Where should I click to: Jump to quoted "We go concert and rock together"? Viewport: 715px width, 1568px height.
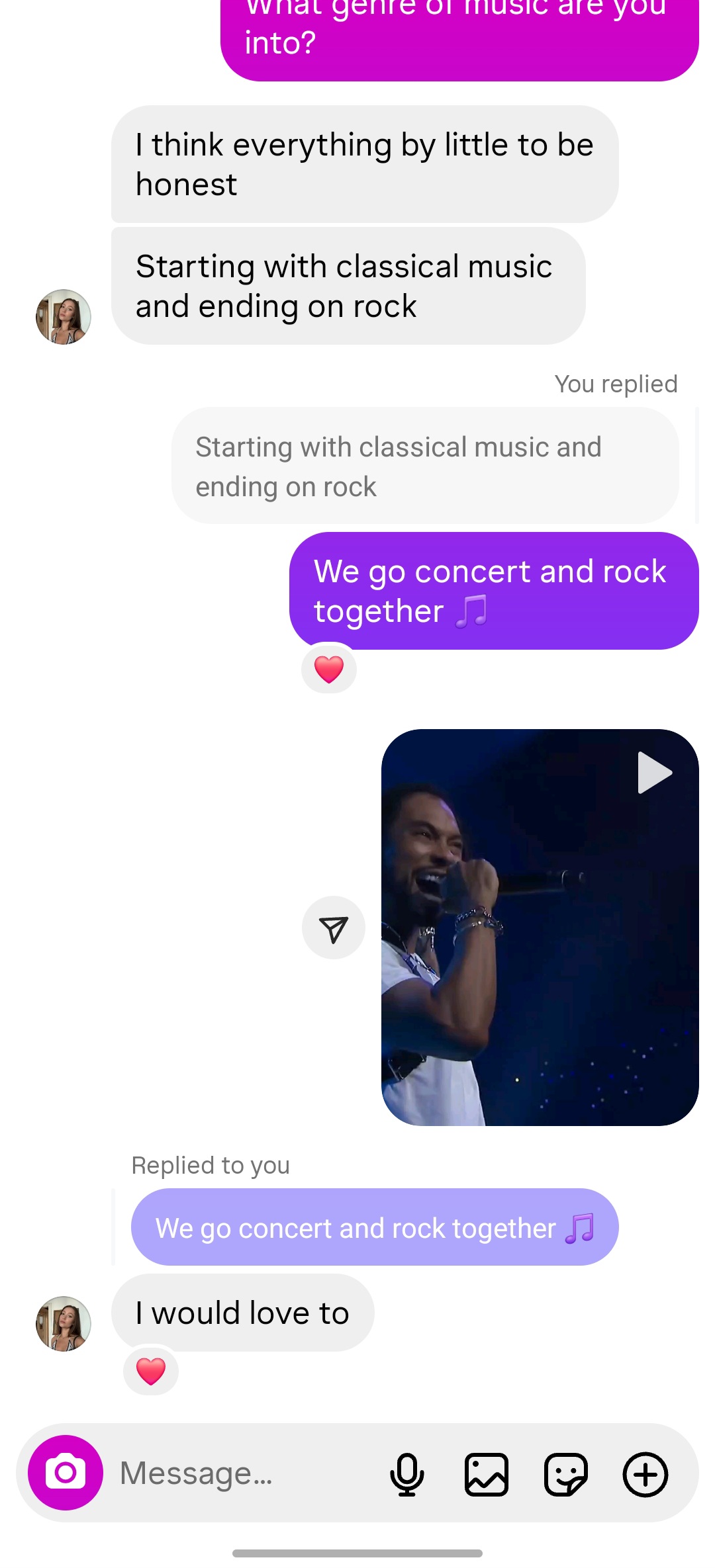[374, 1227]
